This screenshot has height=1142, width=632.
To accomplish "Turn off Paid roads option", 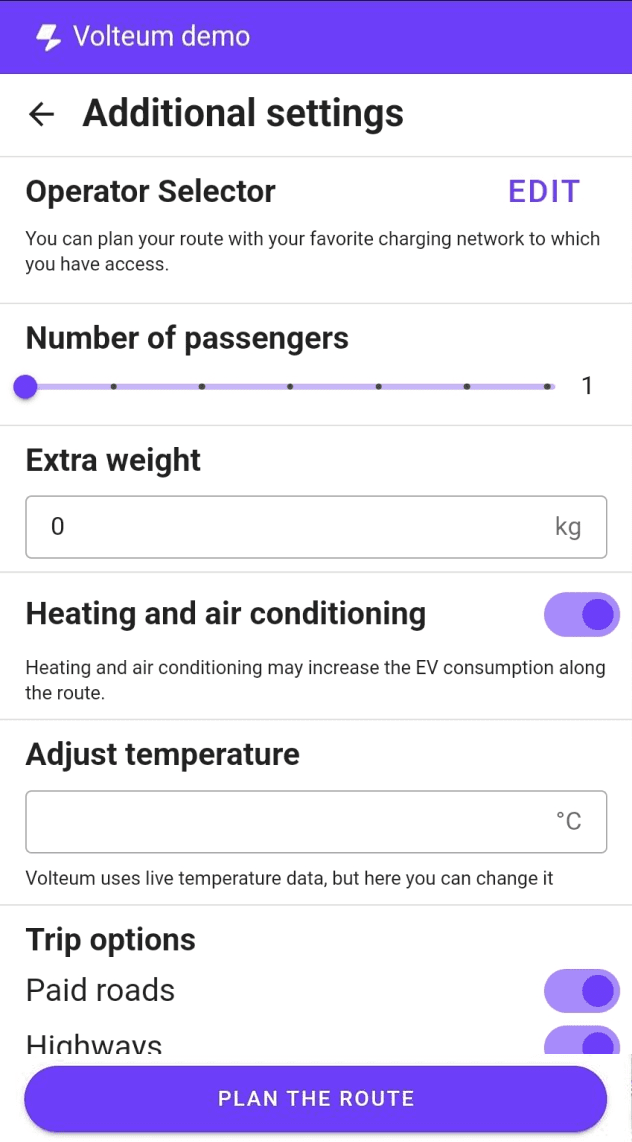I will click(x=581, y=991).
